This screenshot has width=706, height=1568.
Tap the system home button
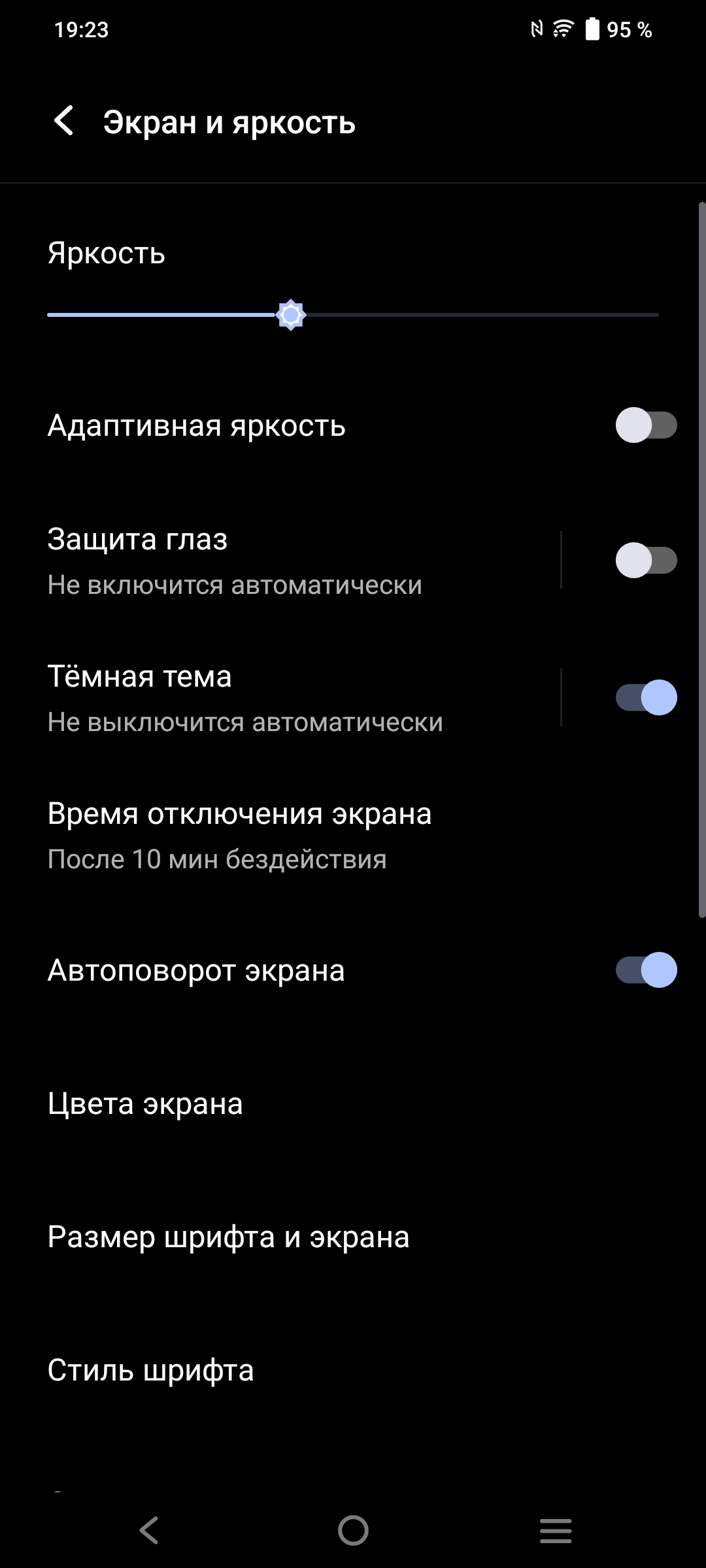353,1530
